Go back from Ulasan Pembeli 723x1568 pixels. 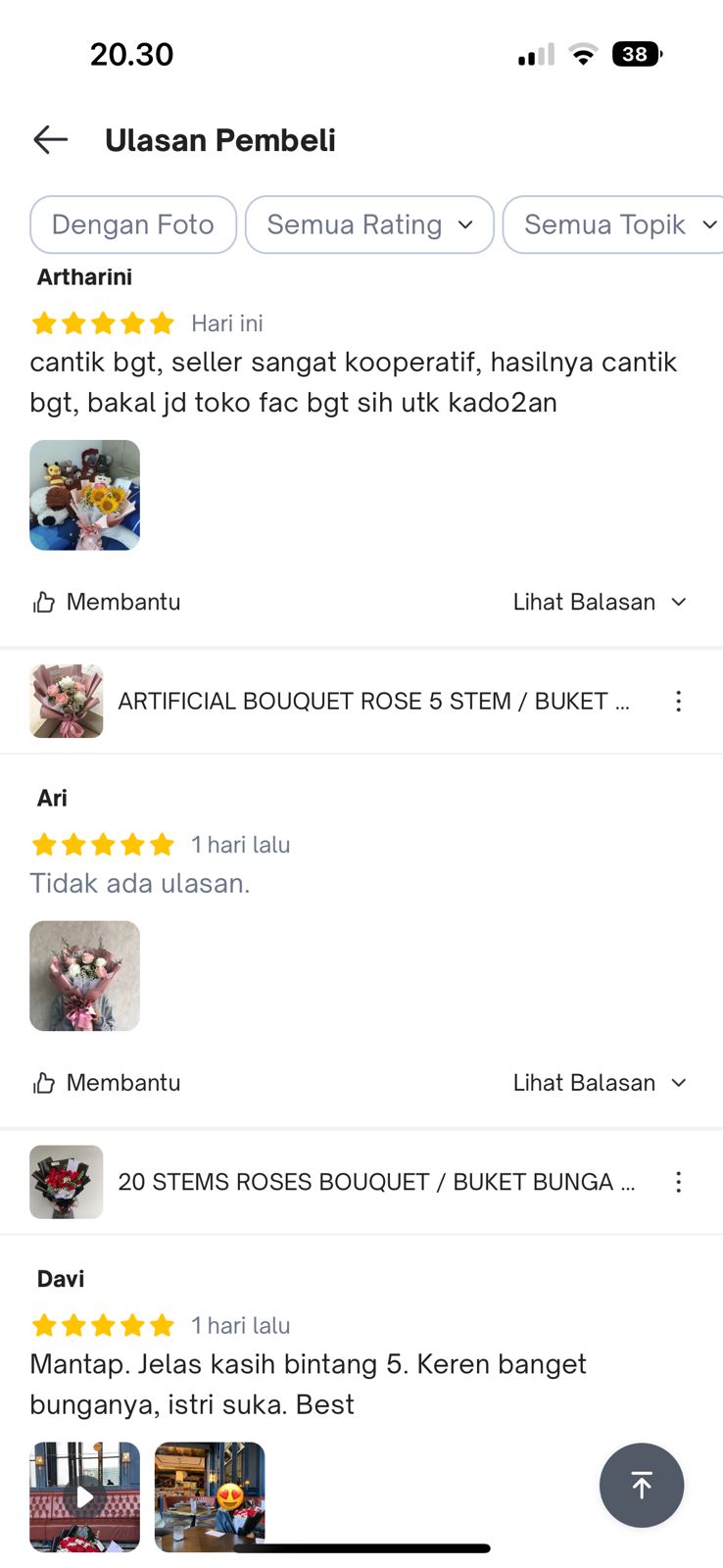[50, 140]
